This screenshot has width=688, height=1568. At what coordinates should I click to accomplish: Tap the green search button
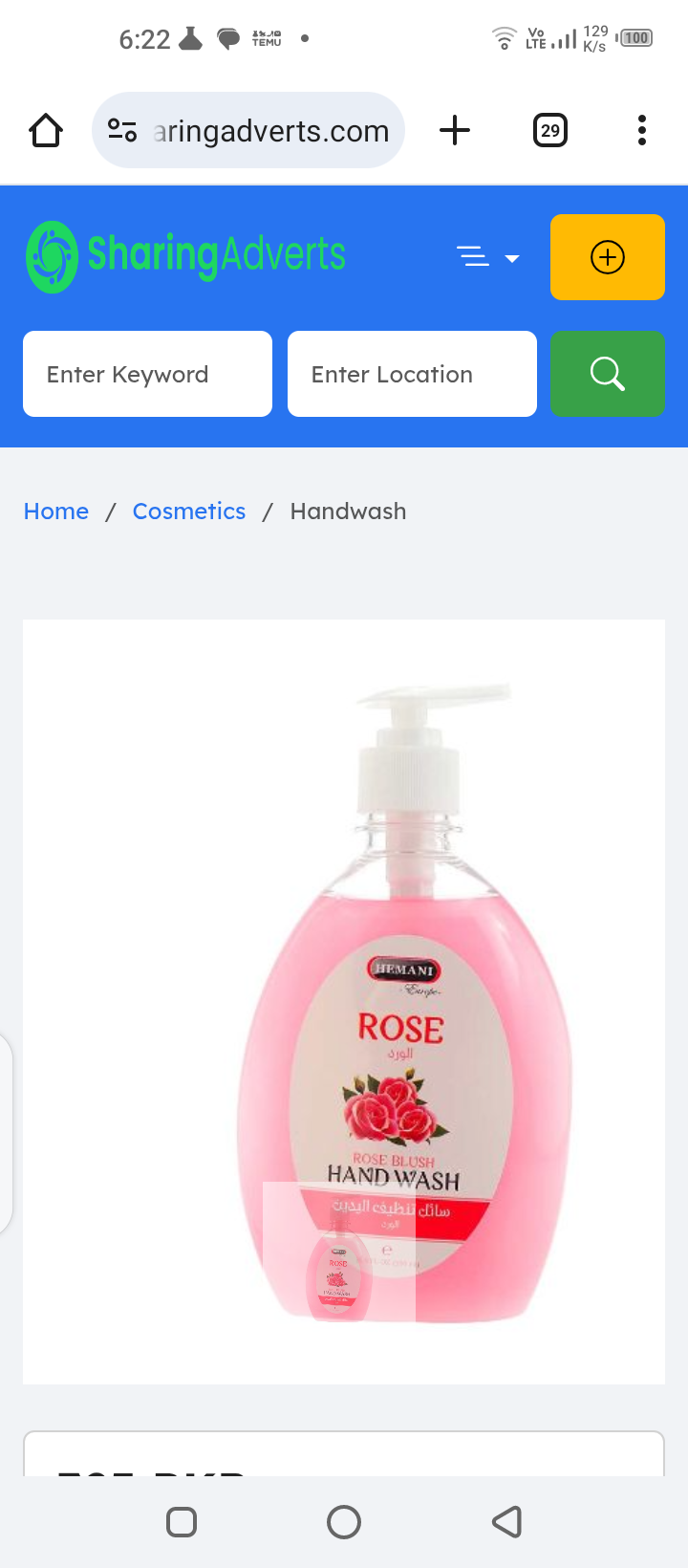pyautogui.click(x=607, y=374)
